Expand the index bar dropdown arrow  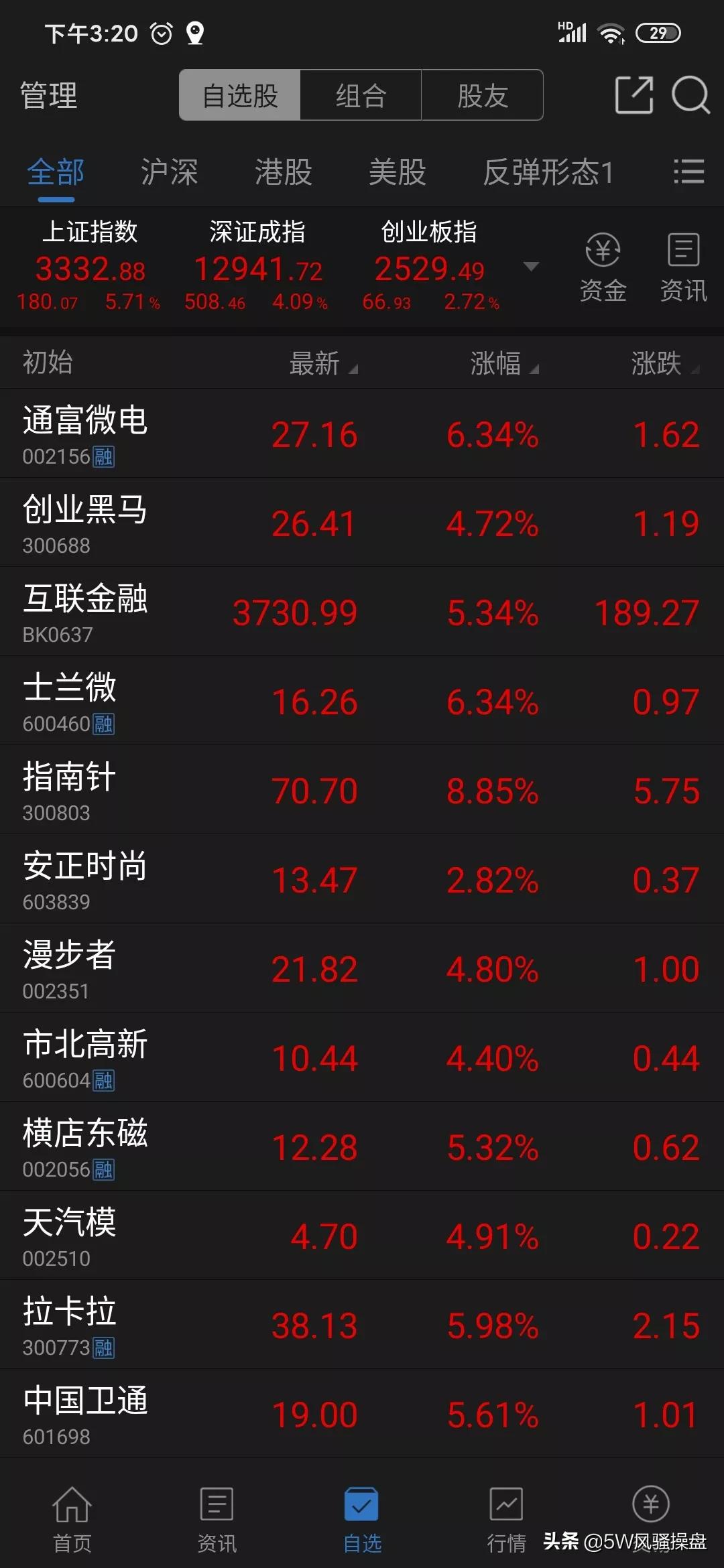coord(531,267)
